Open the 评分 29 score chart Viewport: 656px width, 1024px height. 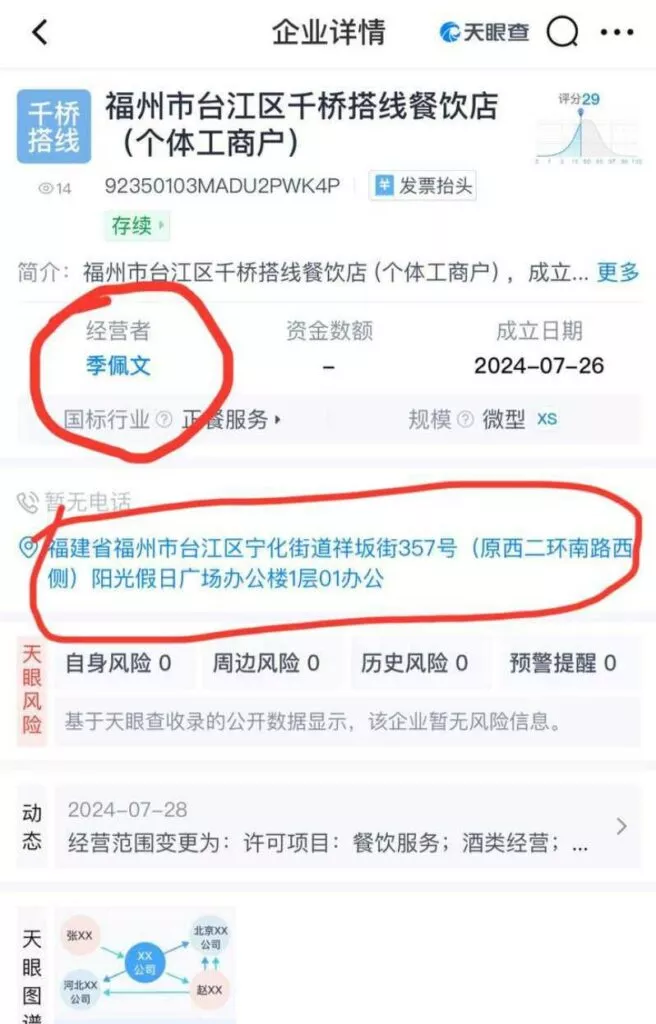pos(586,128)
